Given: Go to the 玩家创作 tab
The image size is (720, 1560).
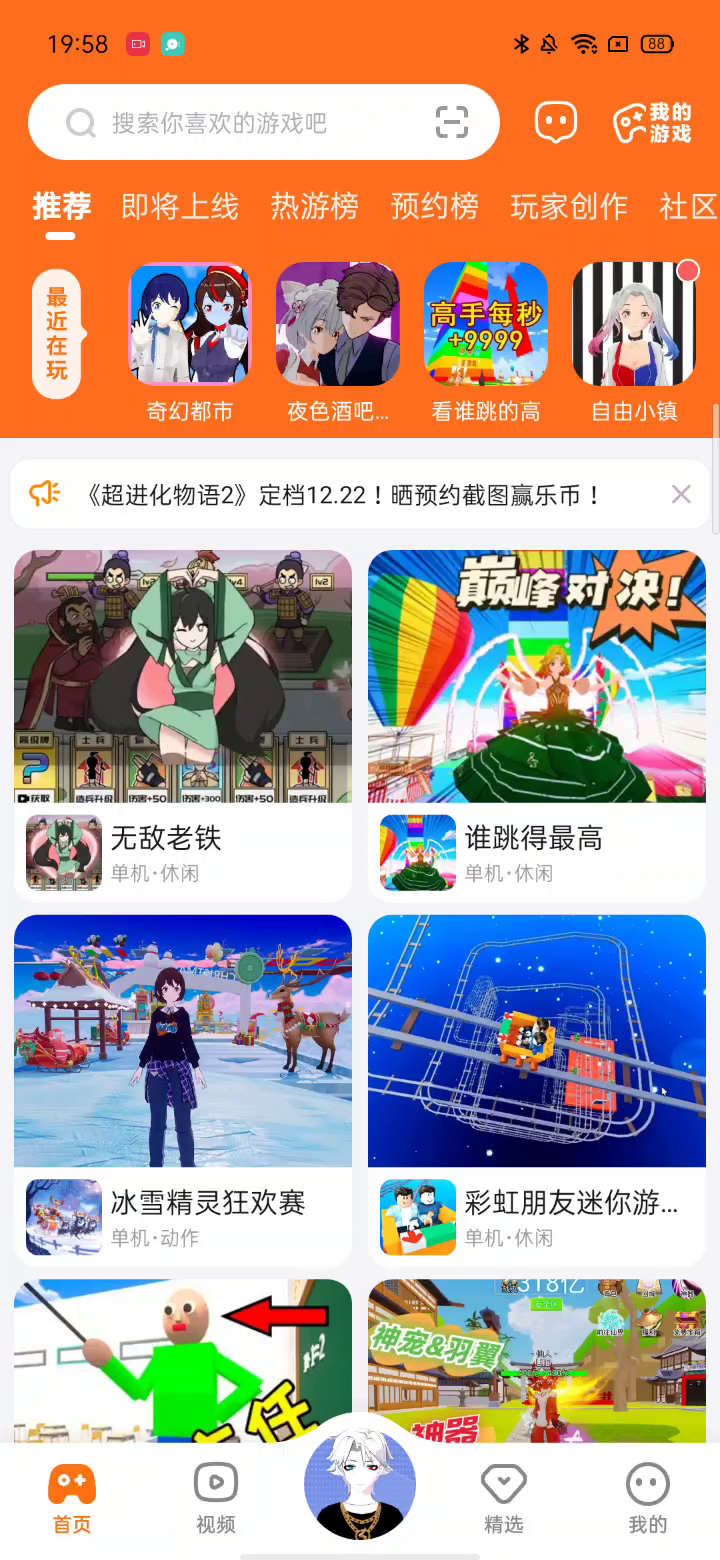Looking at the screenshot, I should click(x=568, y=207).
